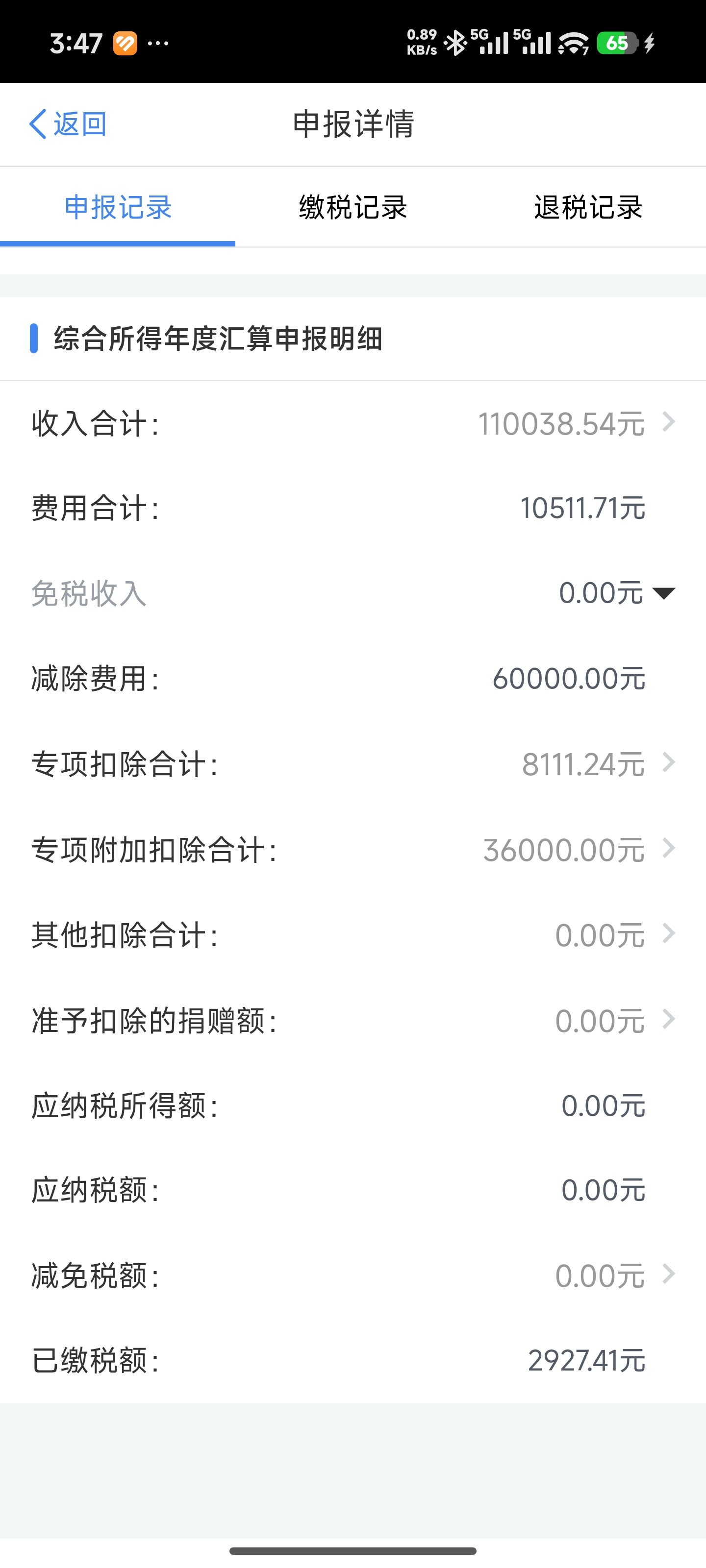View 专项附加扣除合计 breakdown
The height and width of the screenshot is (1568, 706).
click(x=668, y=849)
